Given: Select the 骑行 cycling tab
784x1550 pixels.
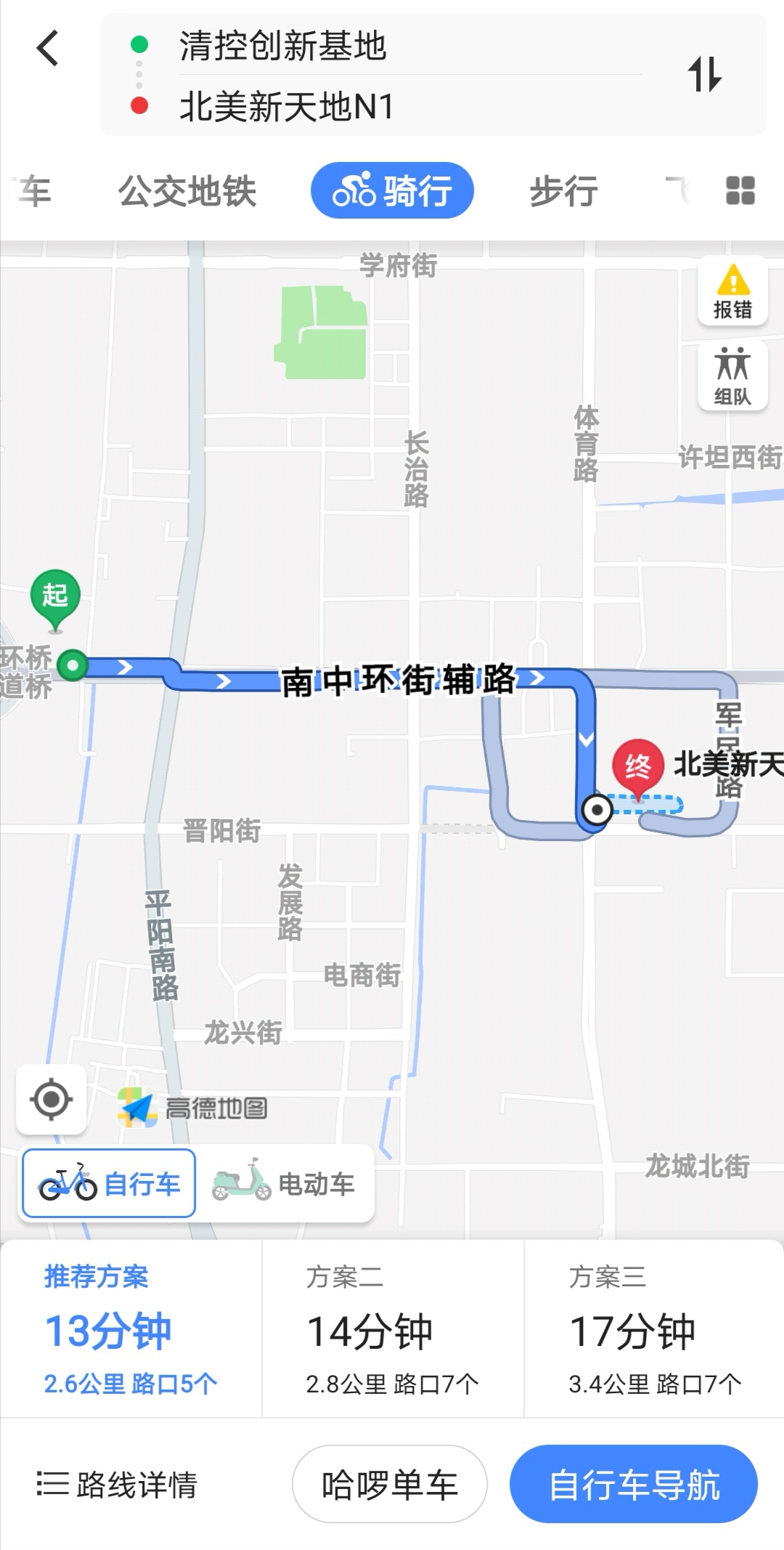Looking at the screenshot, I should (x=392, y=191).
